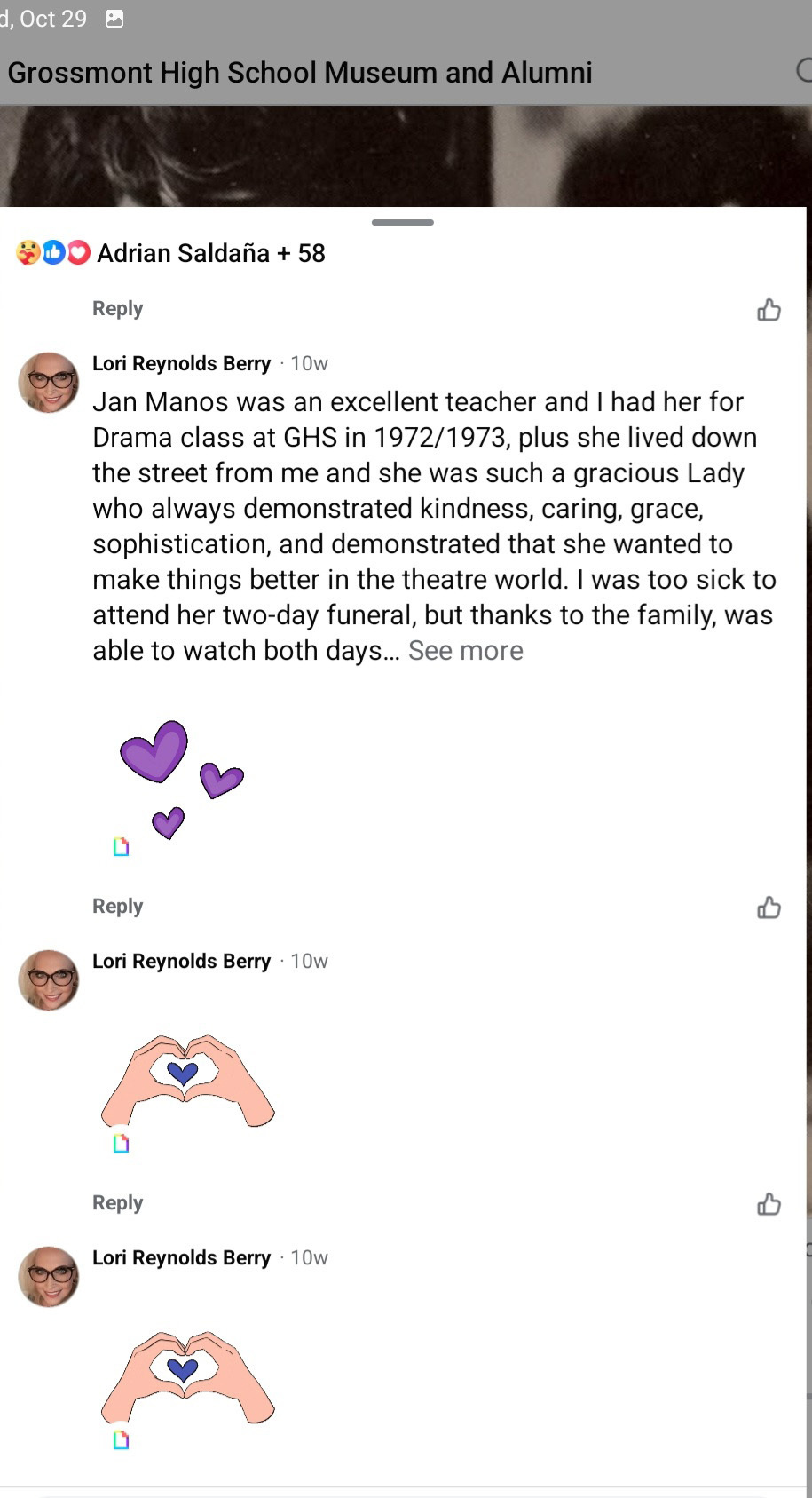View Lori's profile photo beside Jan Manos comment

pyautogui.click(x=49, y=383)
